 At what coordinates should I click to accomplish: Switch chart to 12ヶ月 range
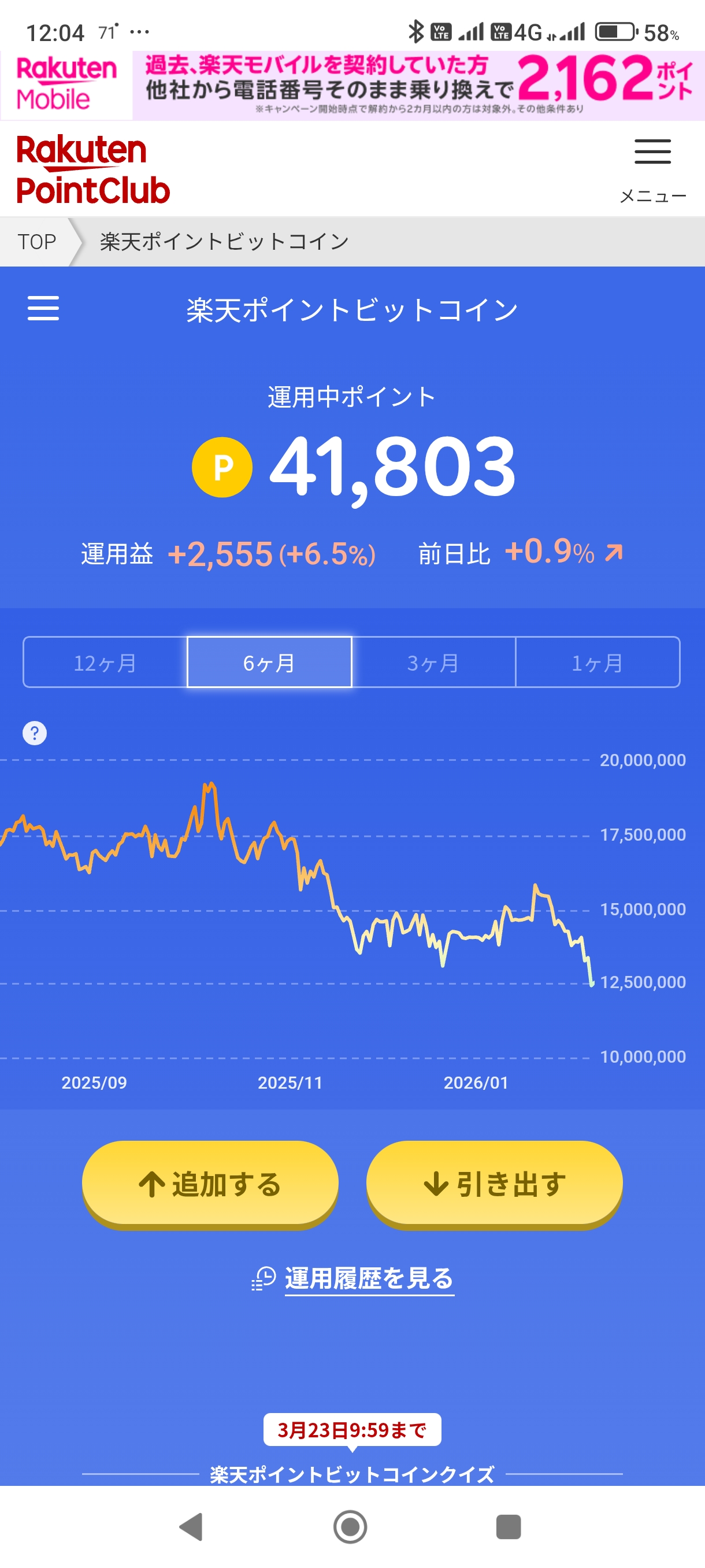click(105, 662)
